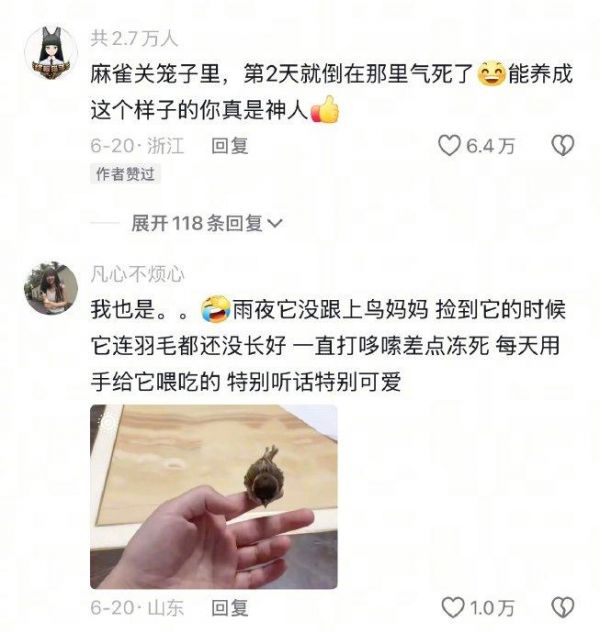This screenshot has width=600, height=633.
Task: Open the sparrow photo in 凡心不烦心's comment
Action: click(x=213, y=496)
